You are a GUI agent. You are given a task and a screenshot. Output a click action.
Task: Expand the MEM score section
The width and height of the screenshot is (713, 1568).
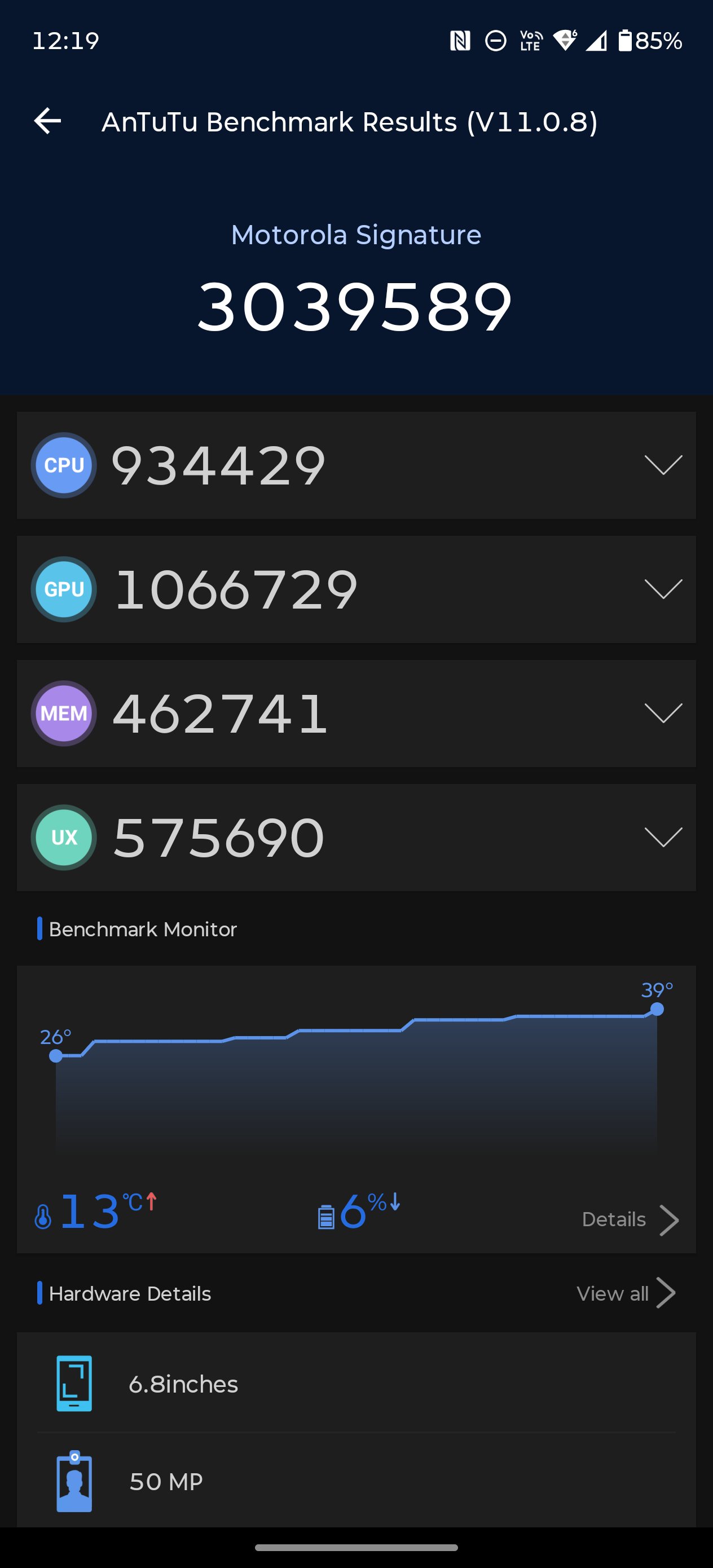point(662,713)
